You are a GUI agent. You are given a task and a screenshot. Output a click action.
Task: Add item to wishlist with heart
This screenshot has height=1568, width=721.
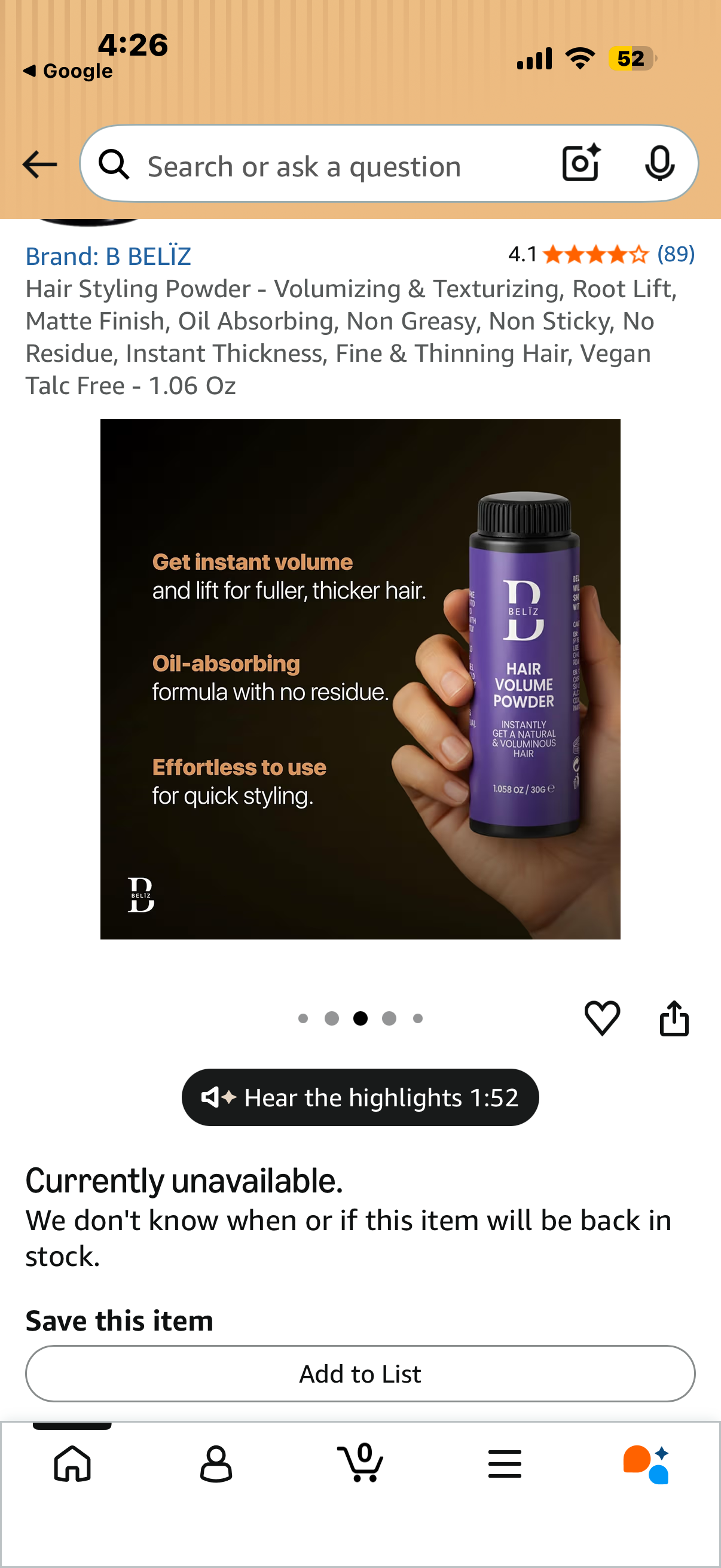603,1018
